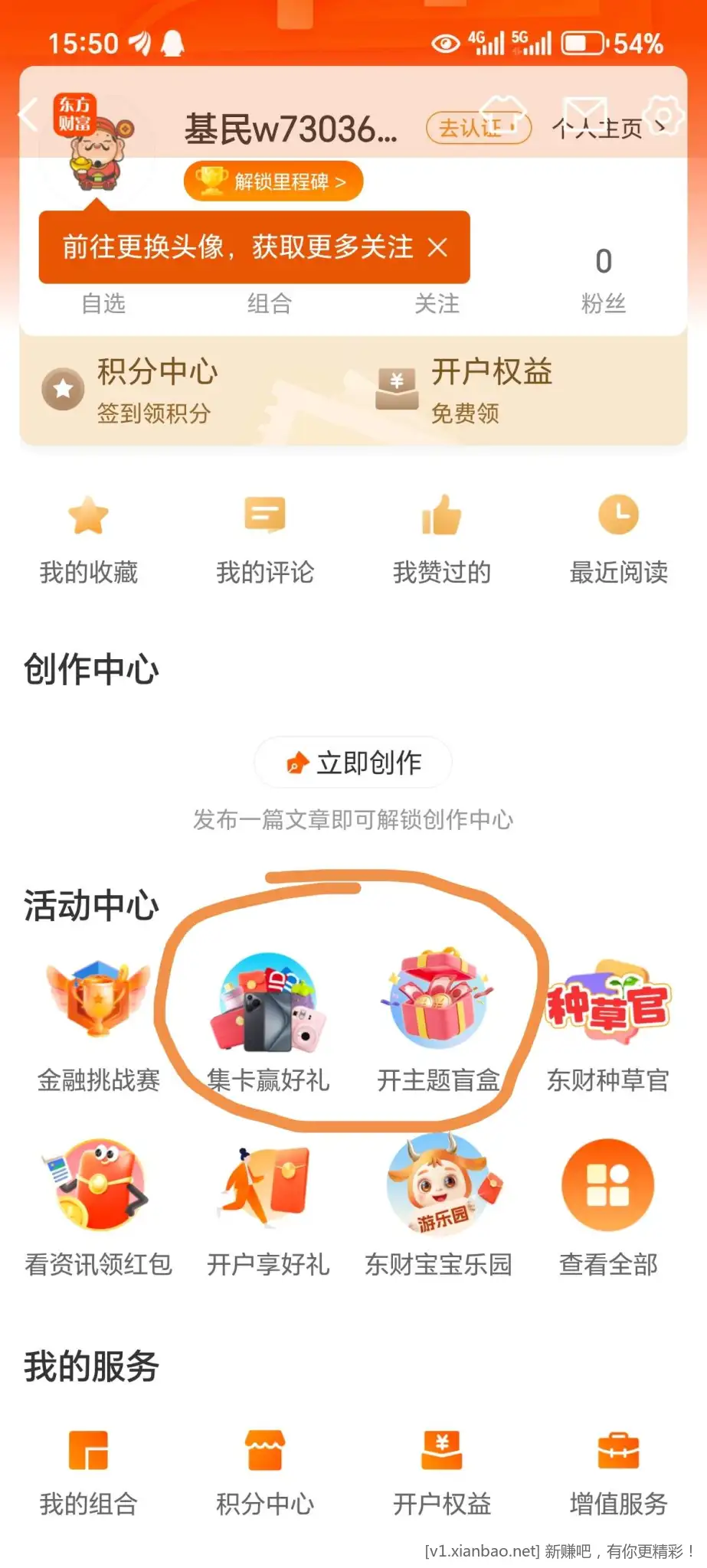Go back with the top-left arrow
This screenshot has height=1568, width=707.
pyautogui.click(x=28, y=116)
